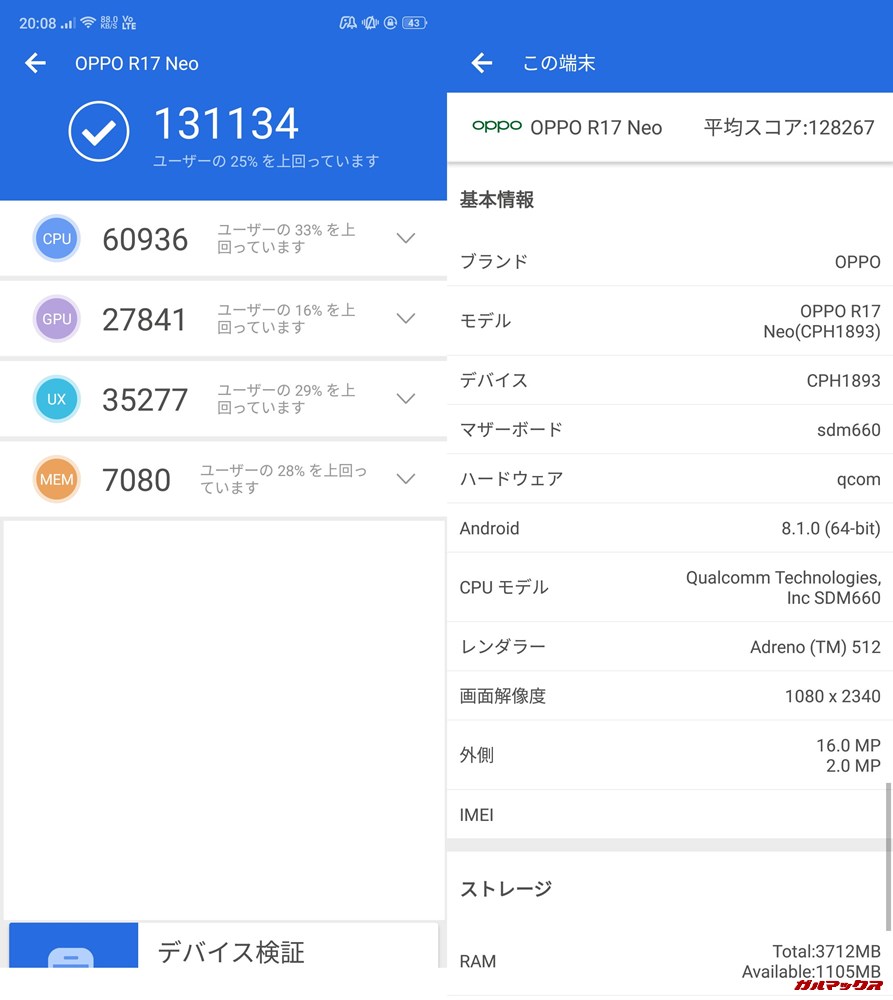This screenshot has height=1000, width=893.
Task: Tap the back arrow on この端末 screen
Action: coord(481,62)
